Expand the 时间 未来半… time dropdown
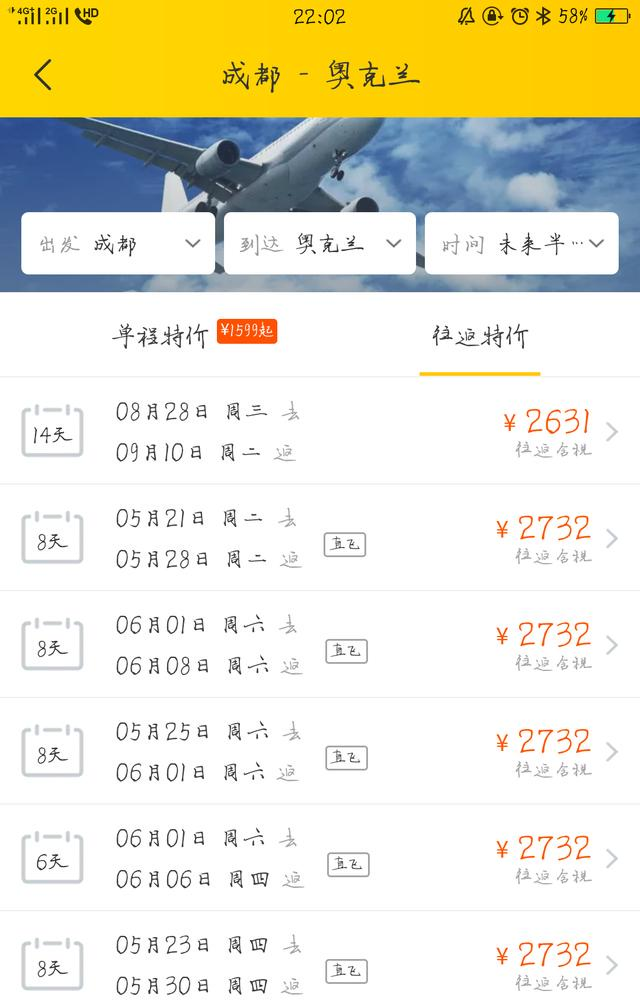Viewport: 640px width, 1004px height. tap(522, 243)
